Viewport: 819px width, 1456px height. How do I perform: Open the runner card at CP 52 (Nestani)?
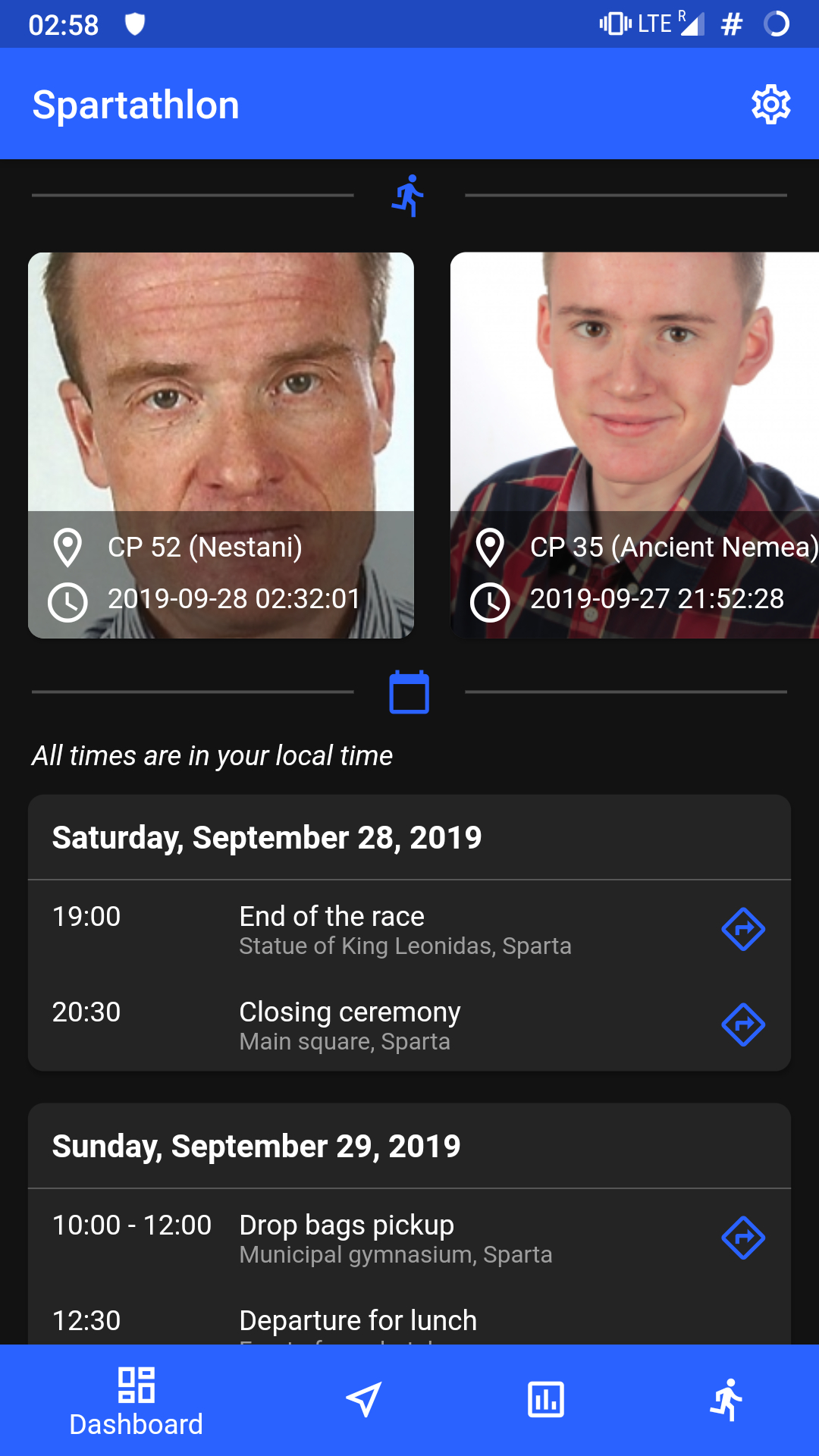221,445
